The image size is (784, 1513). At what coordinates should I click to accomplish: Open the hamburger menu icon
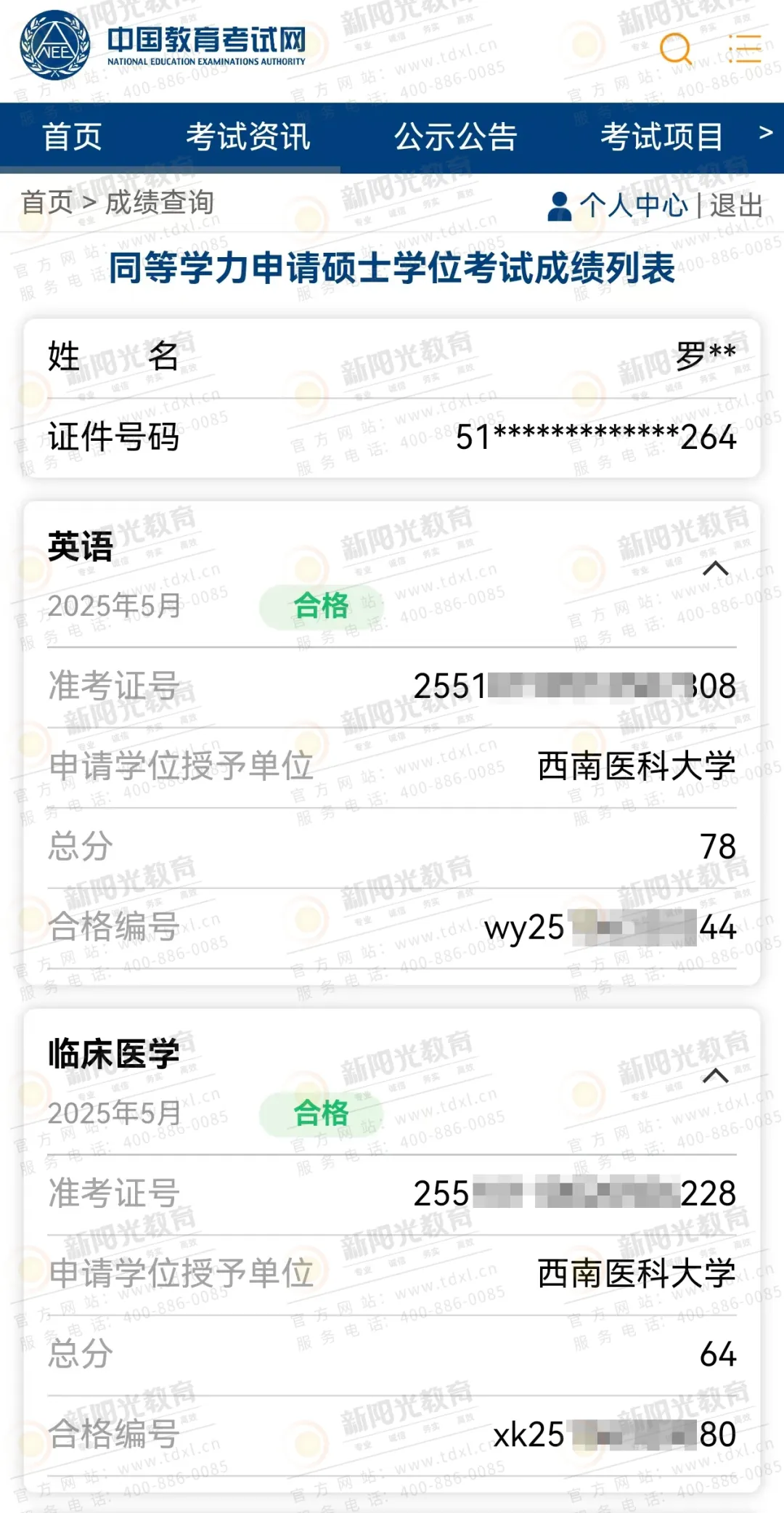point(744,48)
